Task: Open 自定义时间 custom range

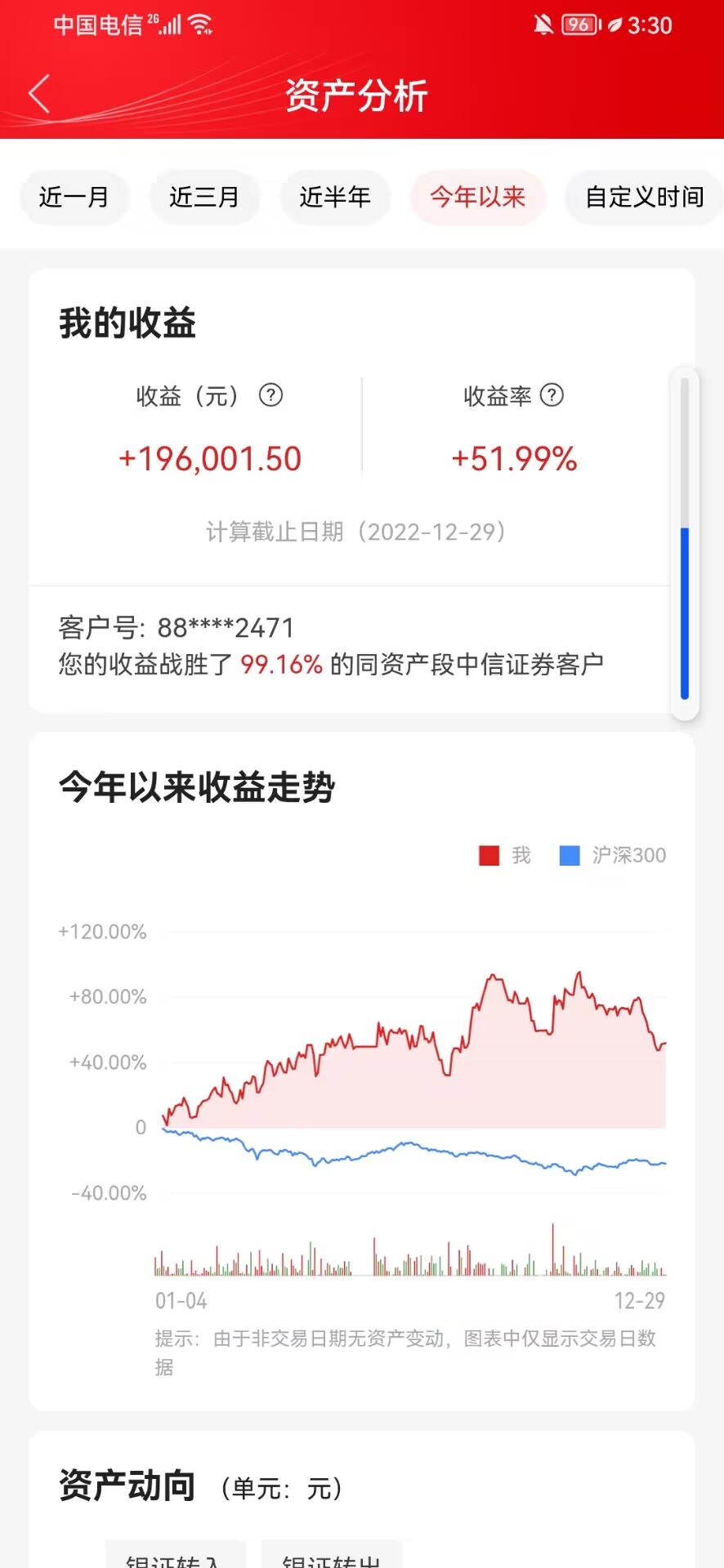Action: (x=645, y=197)
